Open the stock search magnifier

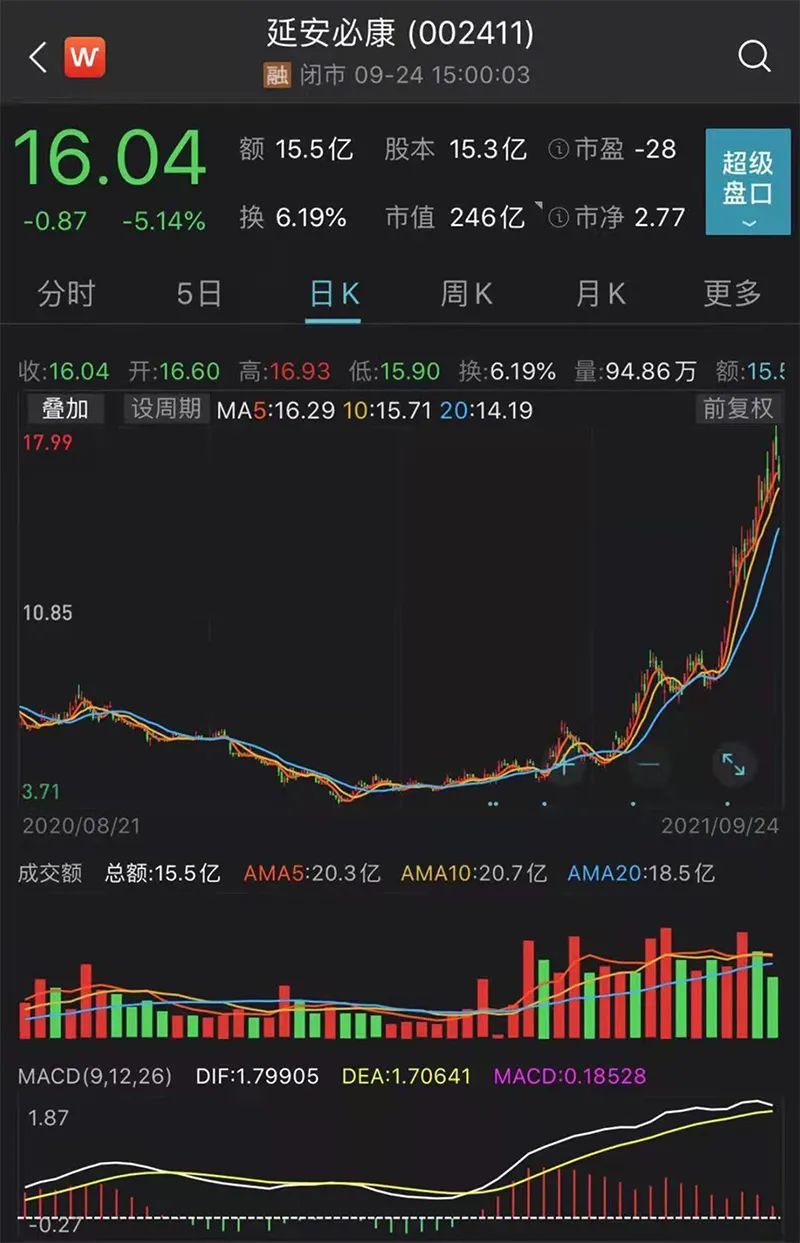coord(755,56)
